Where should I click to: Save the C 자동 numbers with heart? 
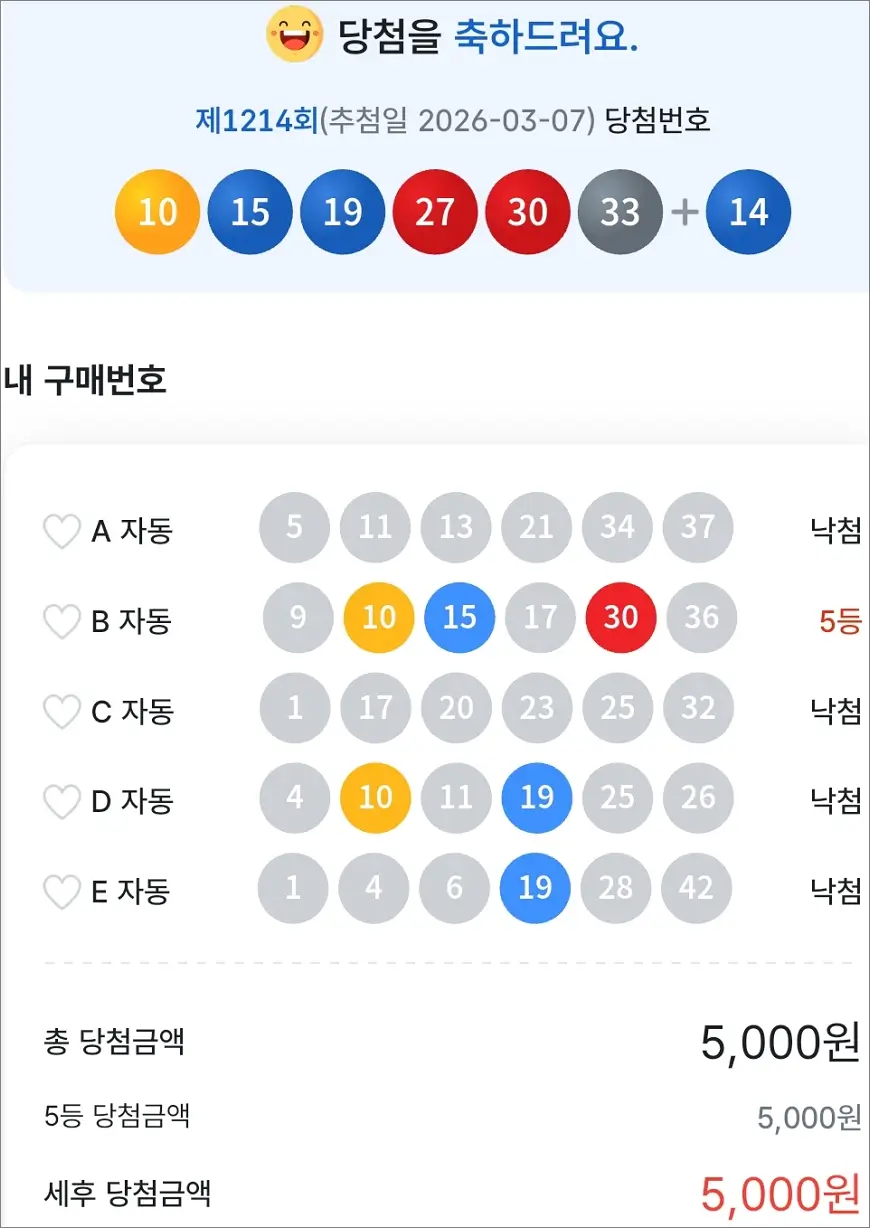[61, 712]
